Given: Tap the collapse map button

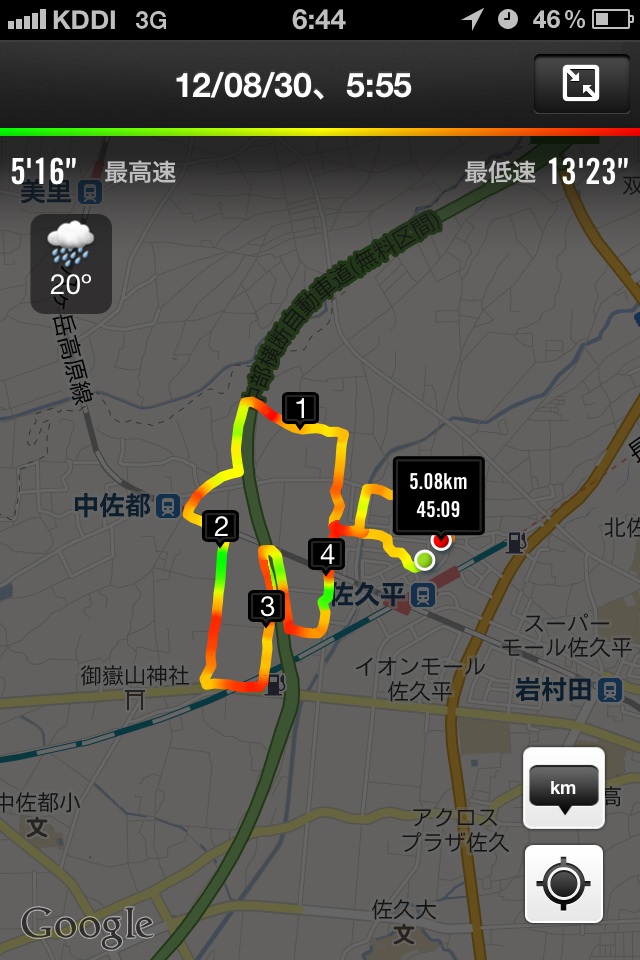Looking at the screenshot, I should point(581,84).
